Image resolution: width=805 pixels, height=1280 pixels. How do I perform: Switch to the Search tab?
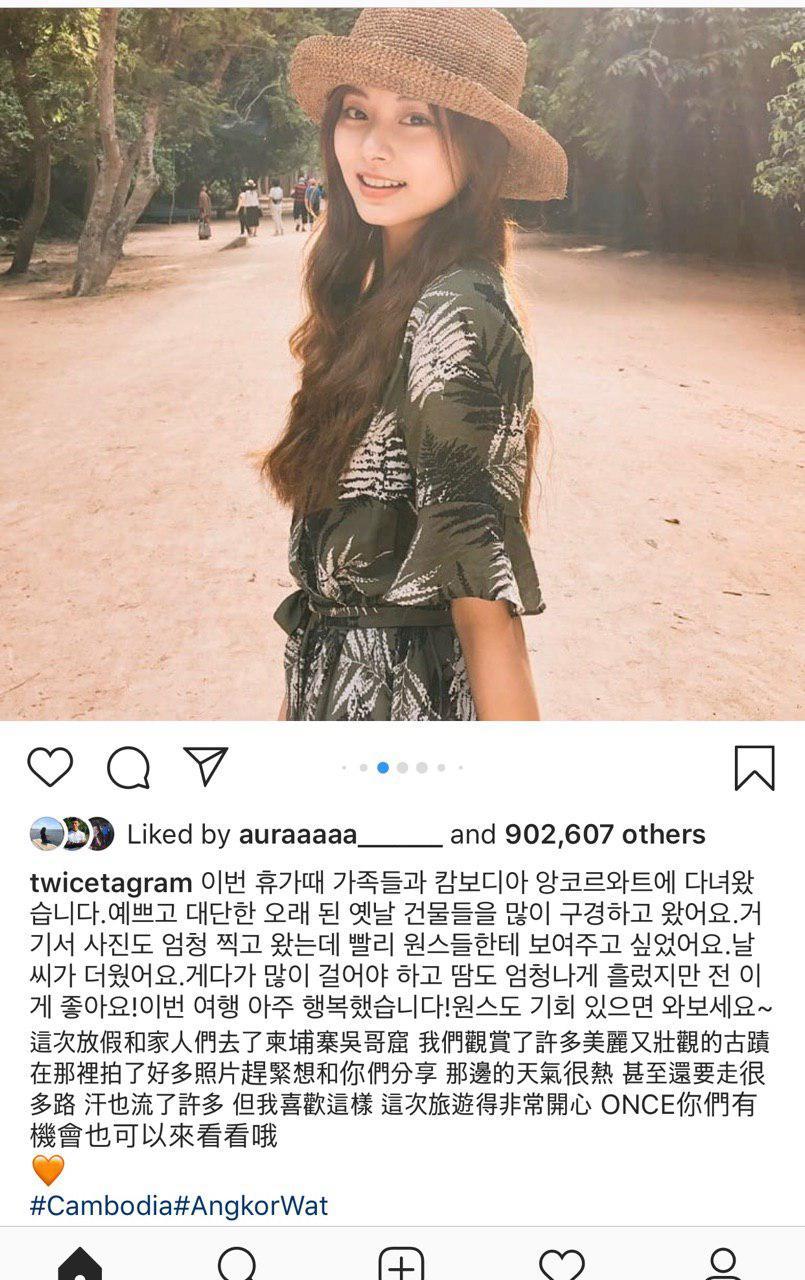coord(239,1264)
